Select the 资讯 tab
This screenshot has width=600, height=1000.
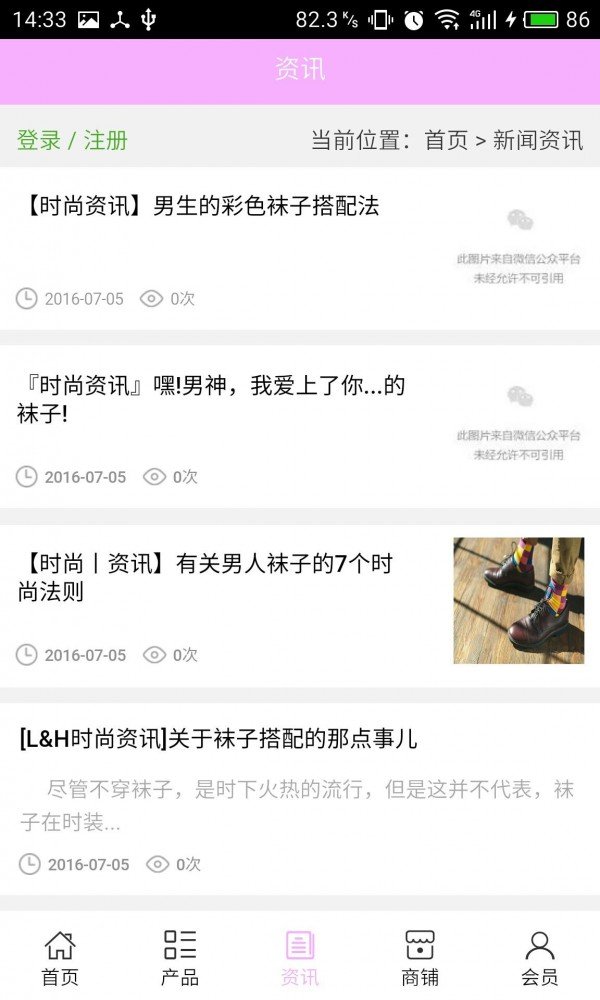(300, 958)
